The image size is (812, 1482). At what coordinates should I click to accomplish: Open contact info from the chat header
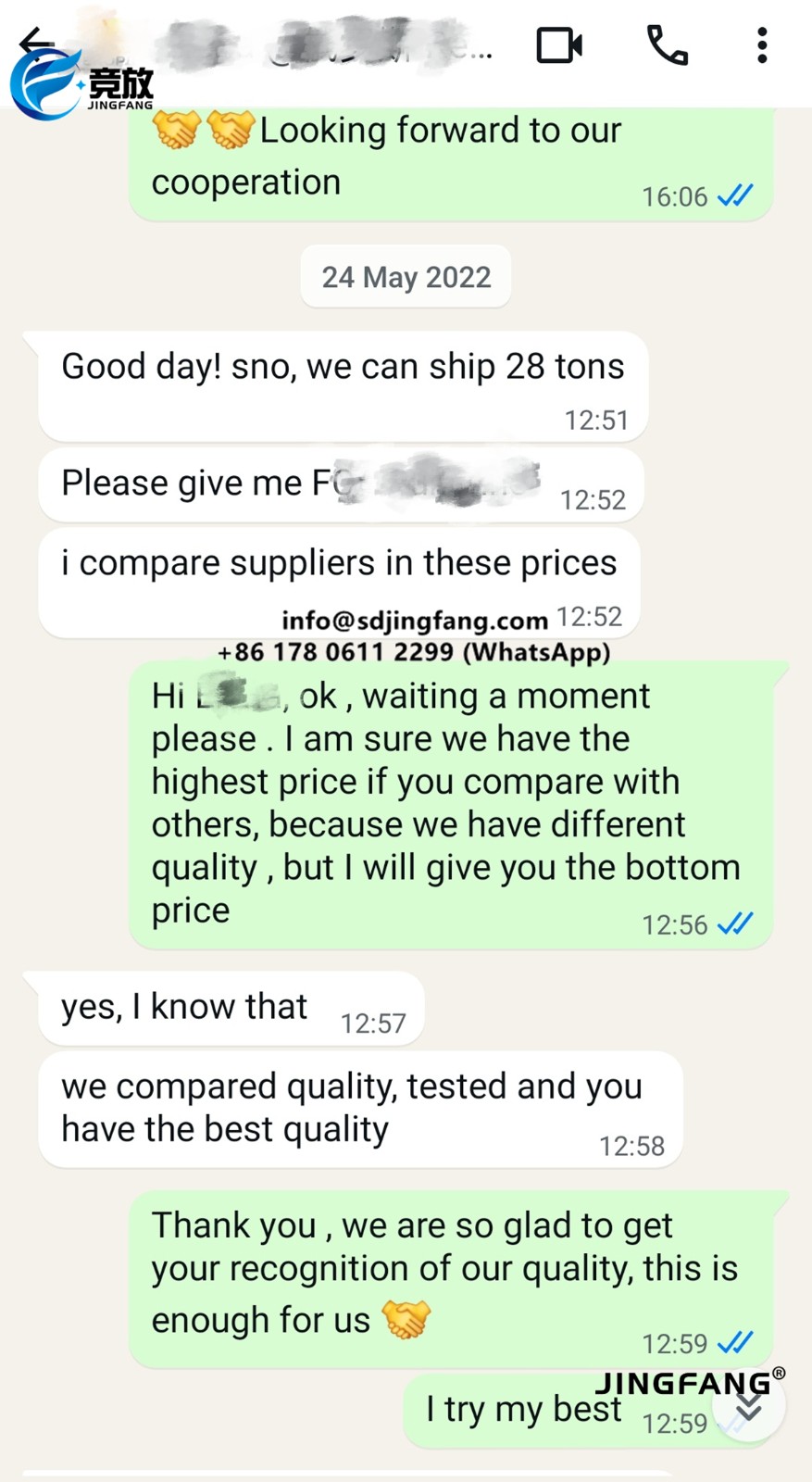point(324,45)
